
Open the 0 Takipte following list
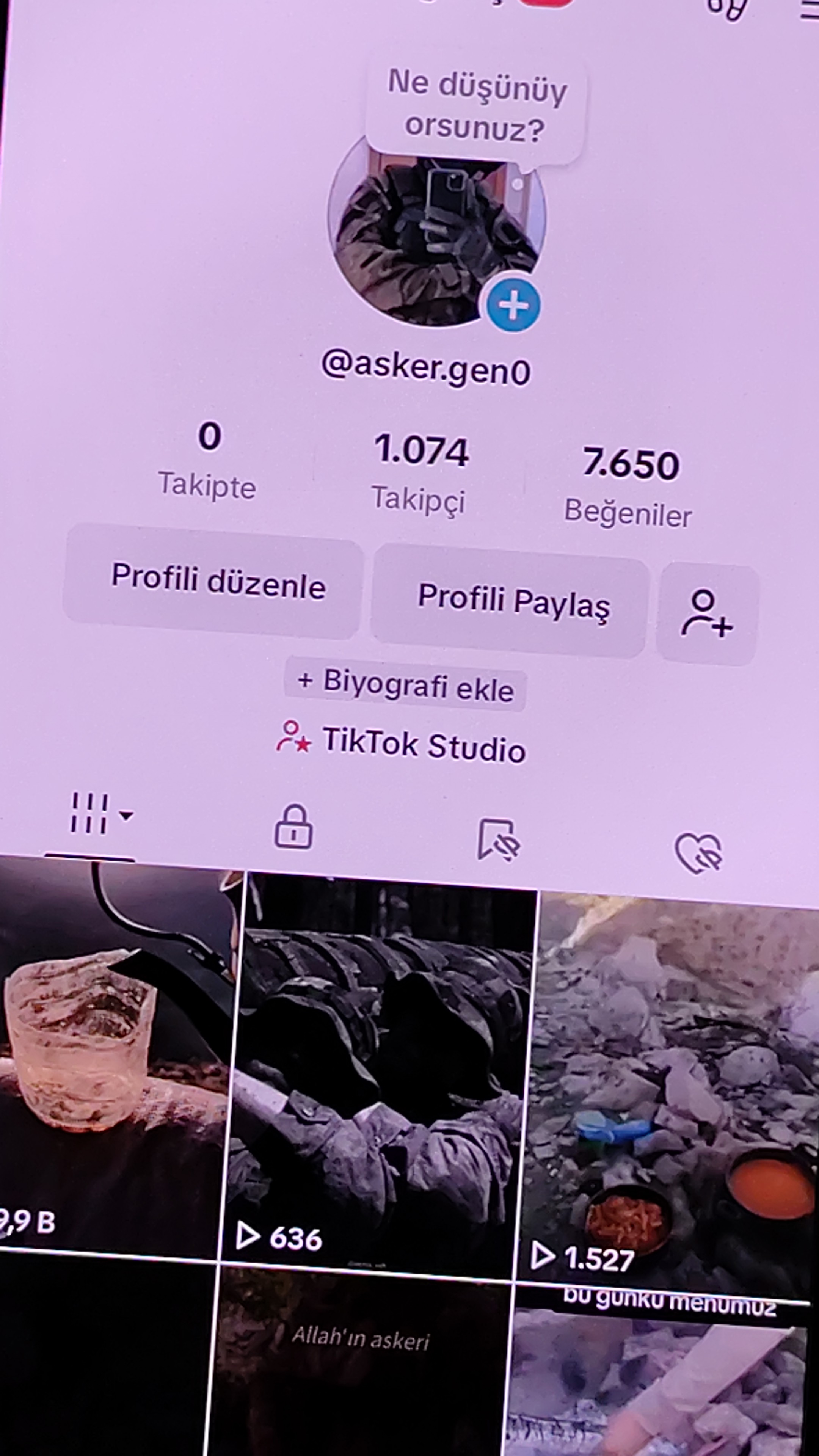(x=208, y=461)
